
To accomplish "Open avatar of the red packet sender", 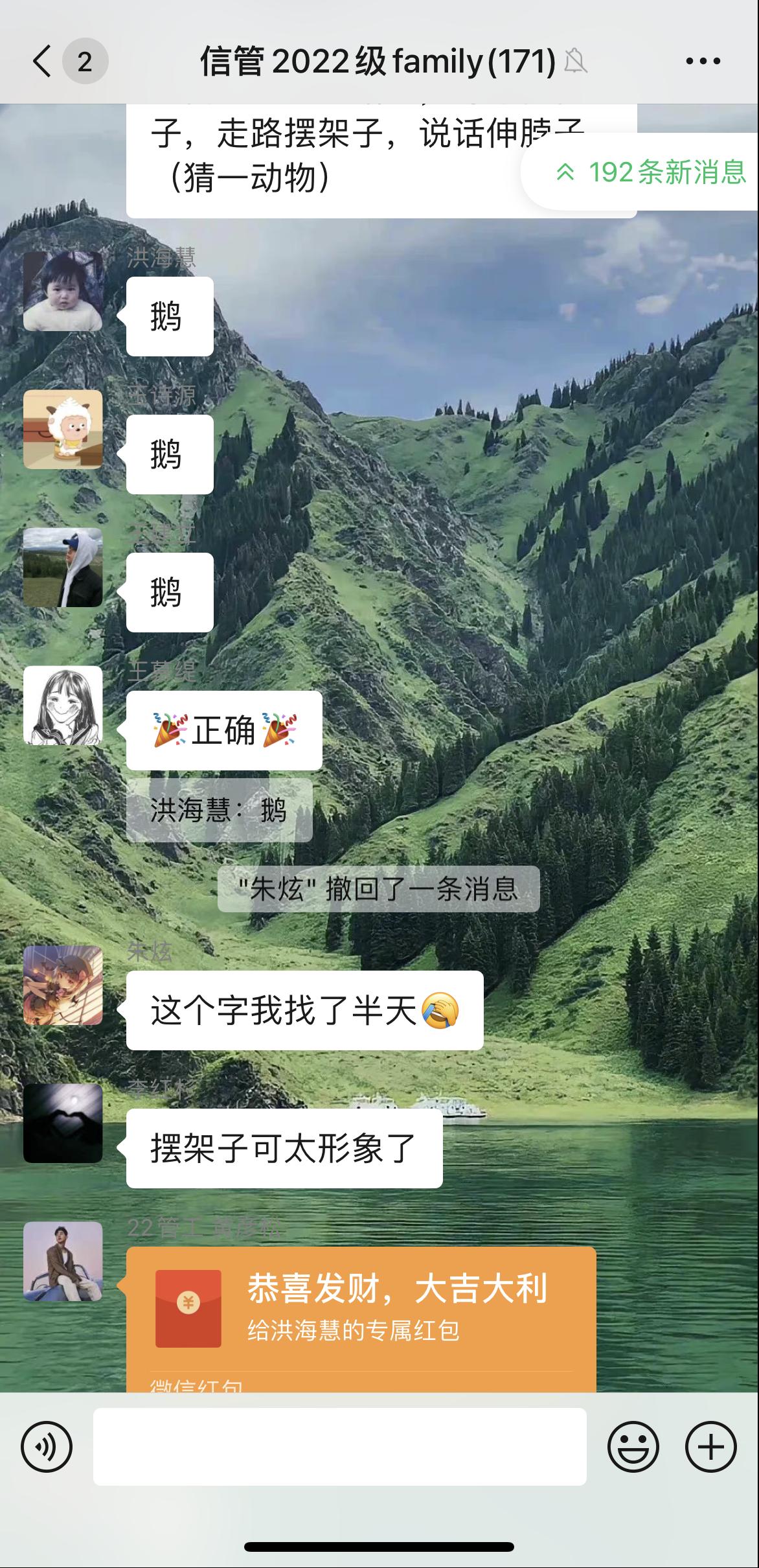I will click(63, 1261).
